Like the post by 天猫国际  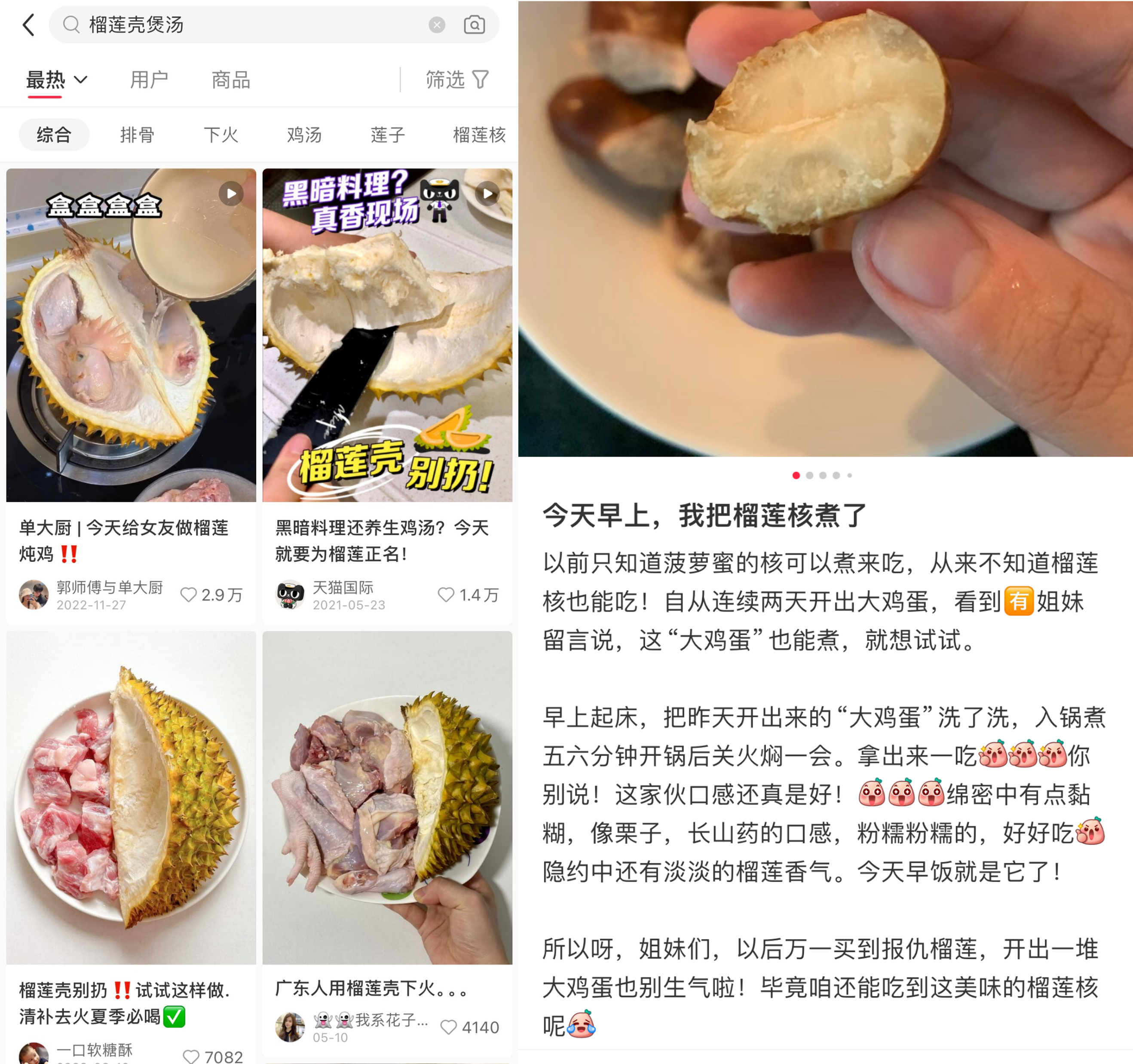pos(446,595)
